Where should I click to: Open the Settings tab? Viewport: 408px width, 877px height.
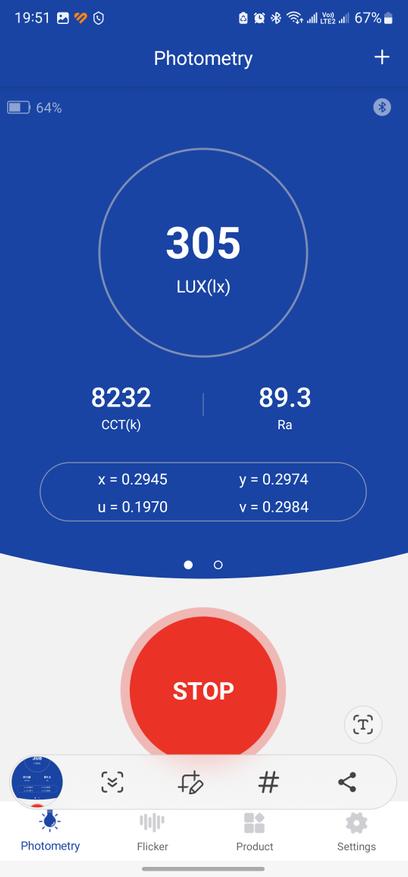[357, 832]
